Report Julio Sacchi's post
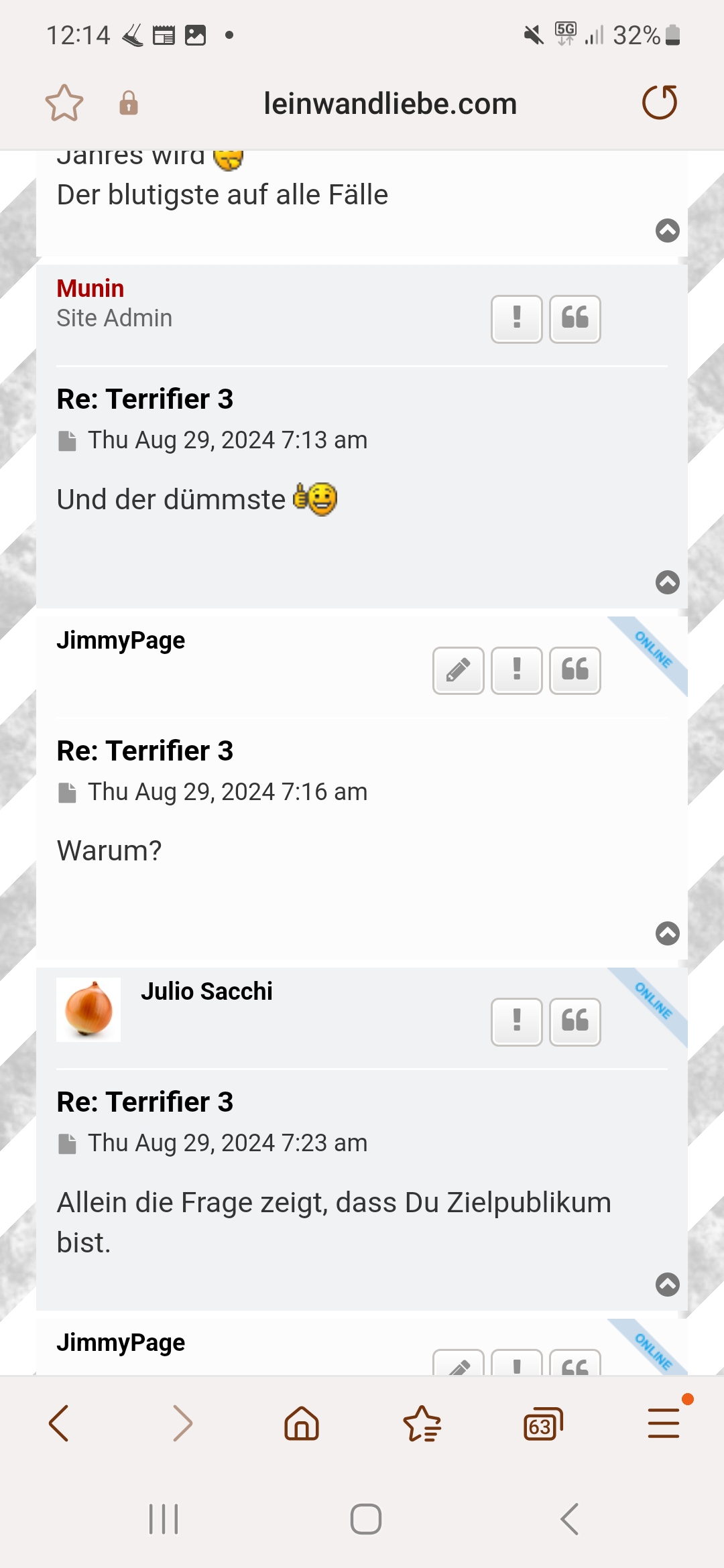Viewport: 724px width, 1568px height. (x=516, y=1021)
